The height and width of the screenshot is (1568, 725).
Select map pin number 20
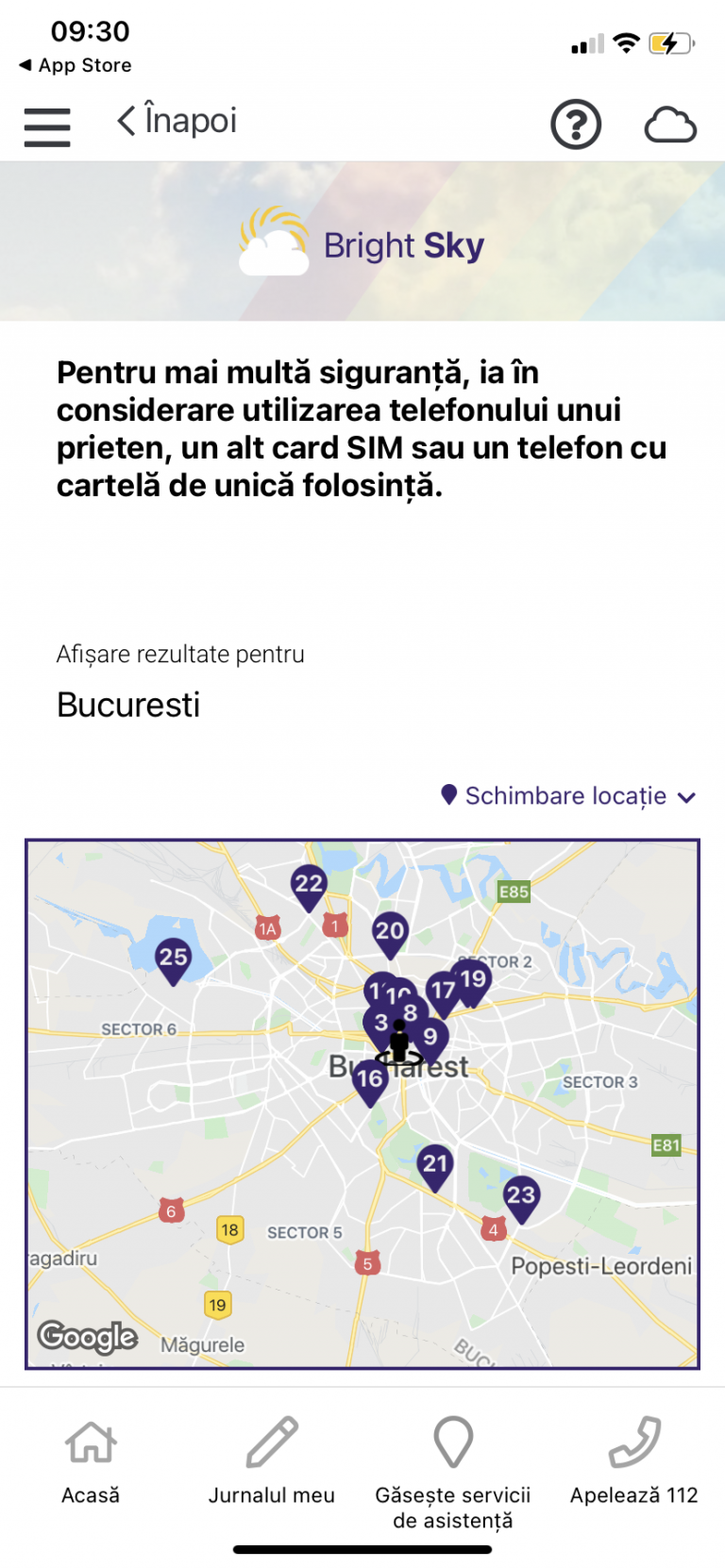[390, 931]
